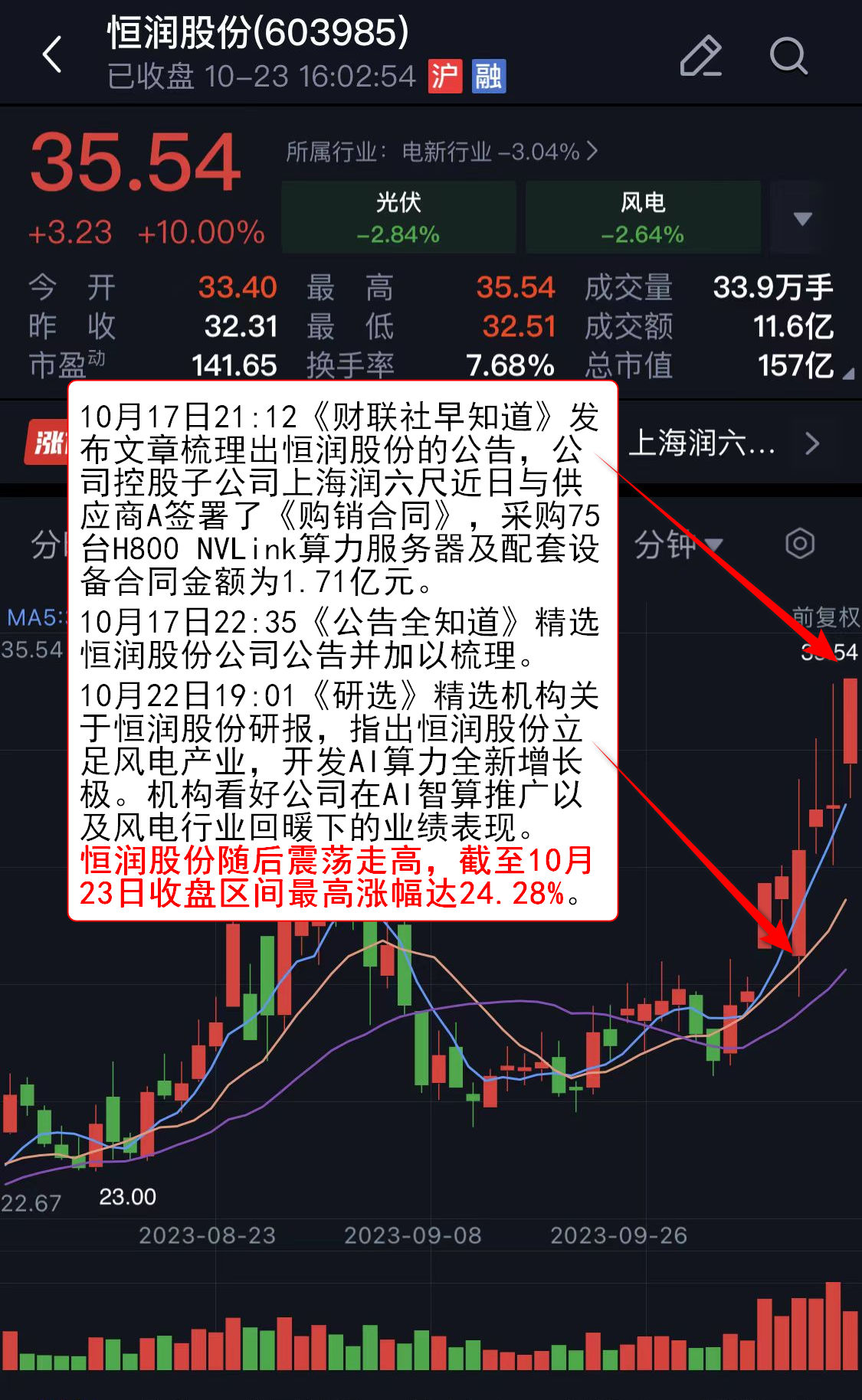The height and width of the screenshot is (1400, 862).
Task: Open the 电新行业 industry link
Action: [x=441, y=152]
